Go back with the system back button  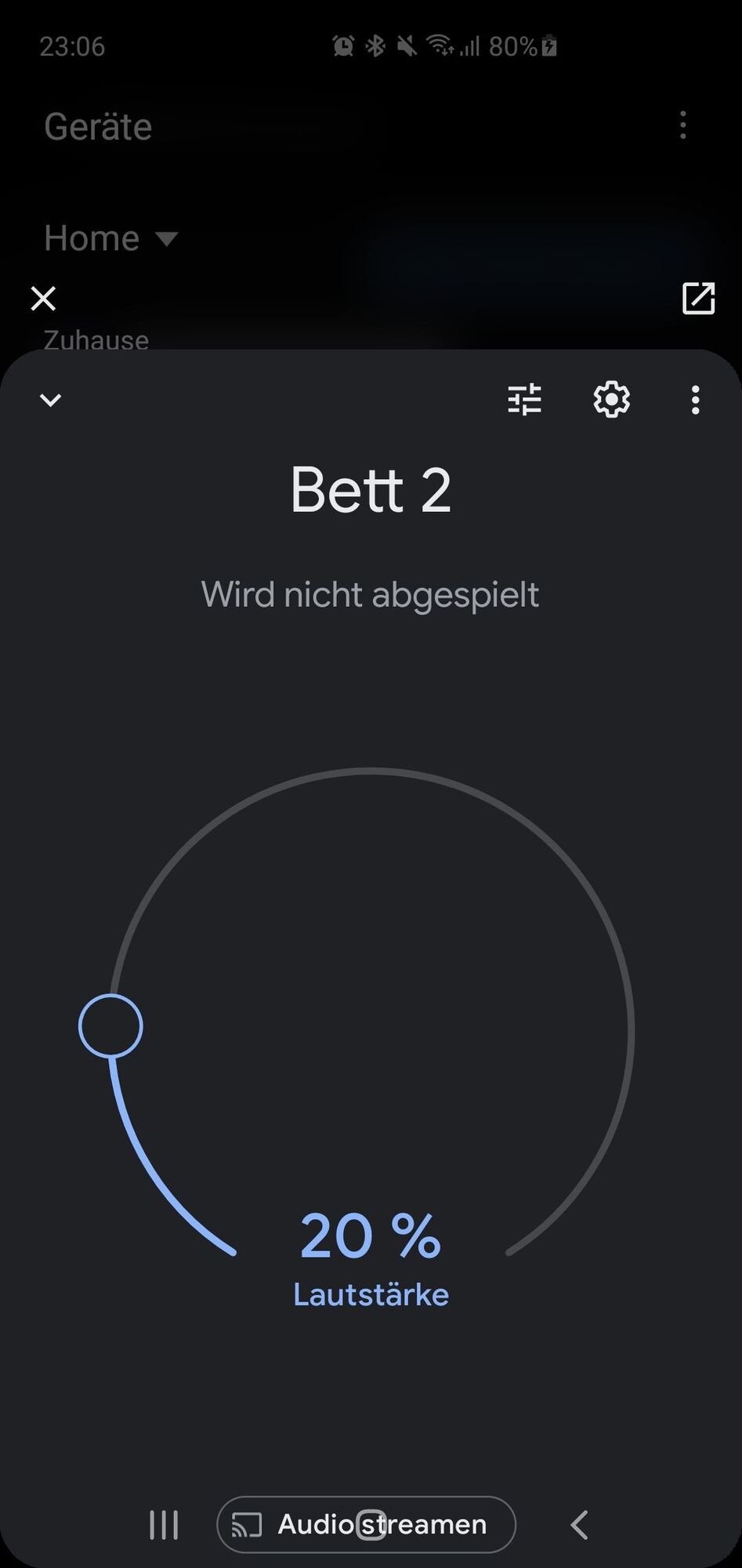[x=579, y=1525]
